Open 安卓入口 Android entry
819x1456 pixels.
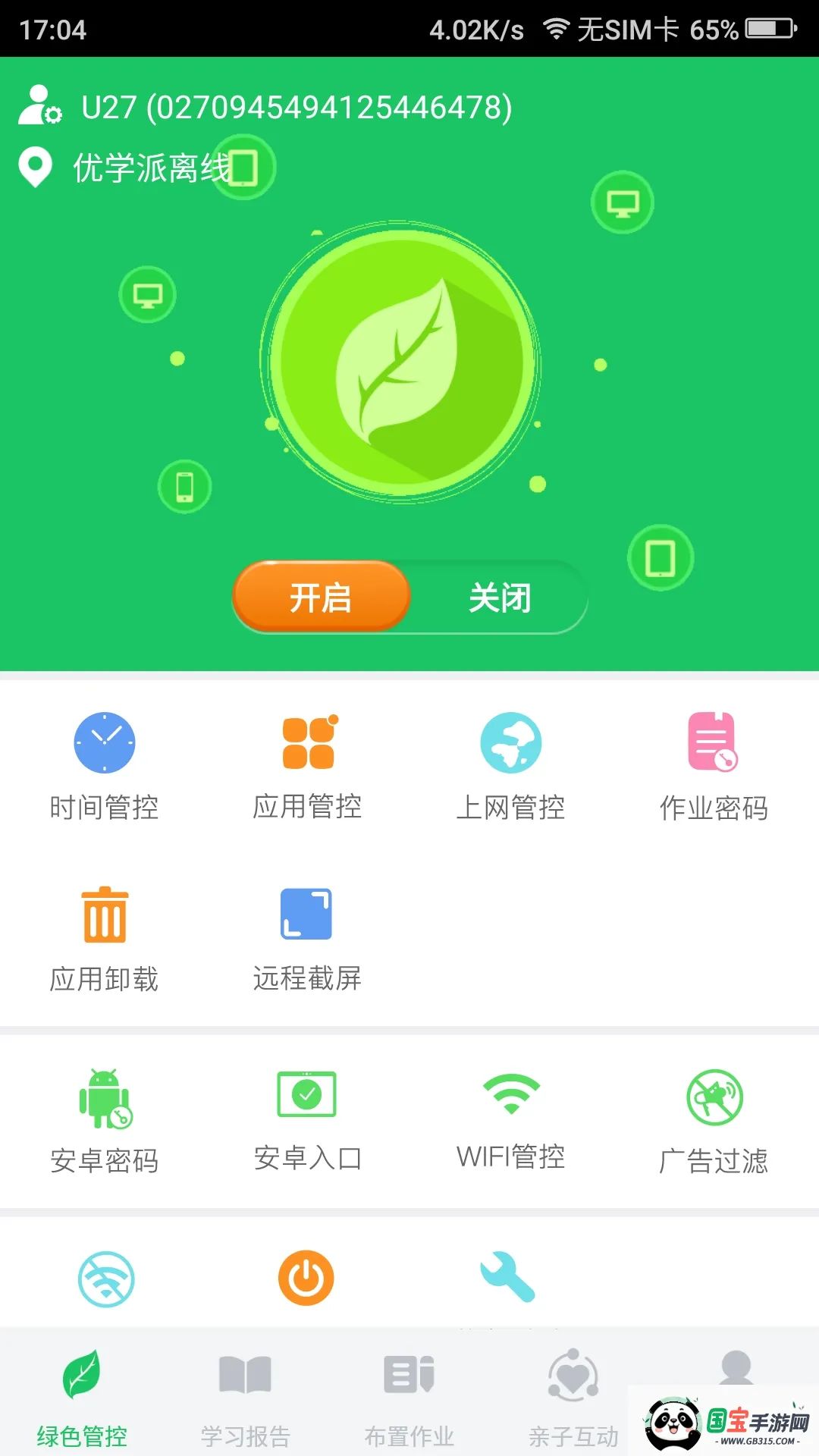(x=306, y=1119)
